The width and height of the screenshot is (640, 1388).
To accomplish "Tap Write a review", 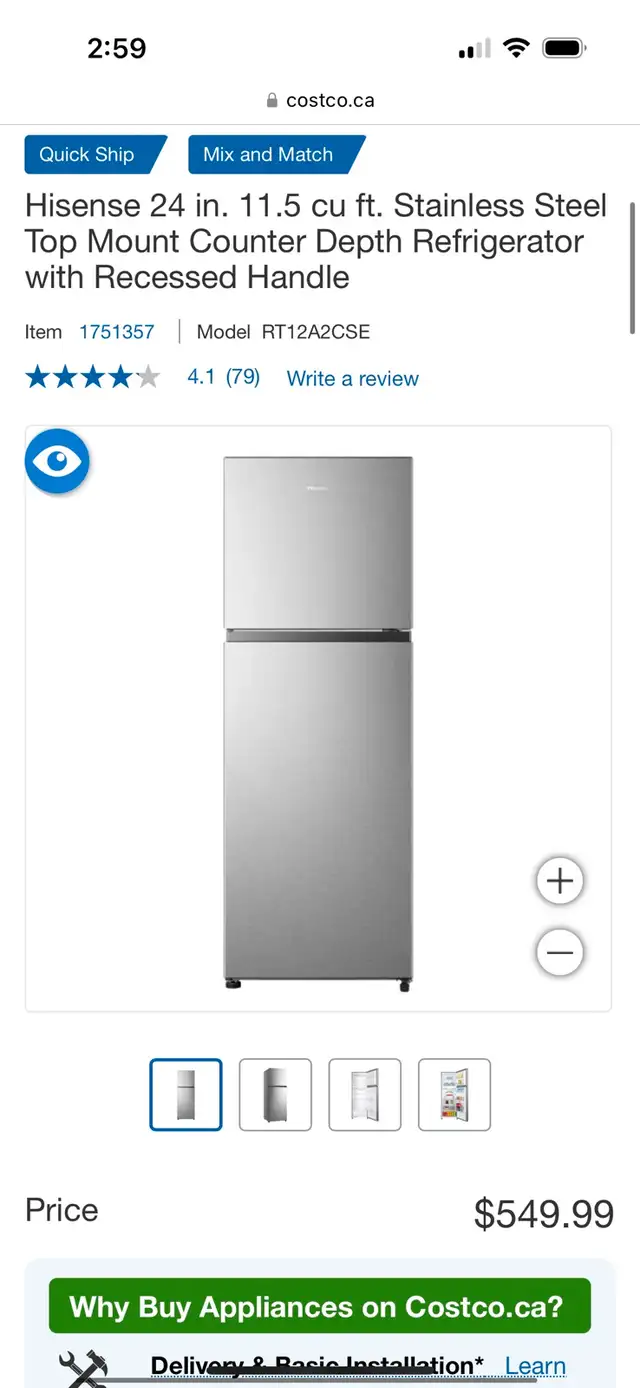I will [x=352, y=378].
